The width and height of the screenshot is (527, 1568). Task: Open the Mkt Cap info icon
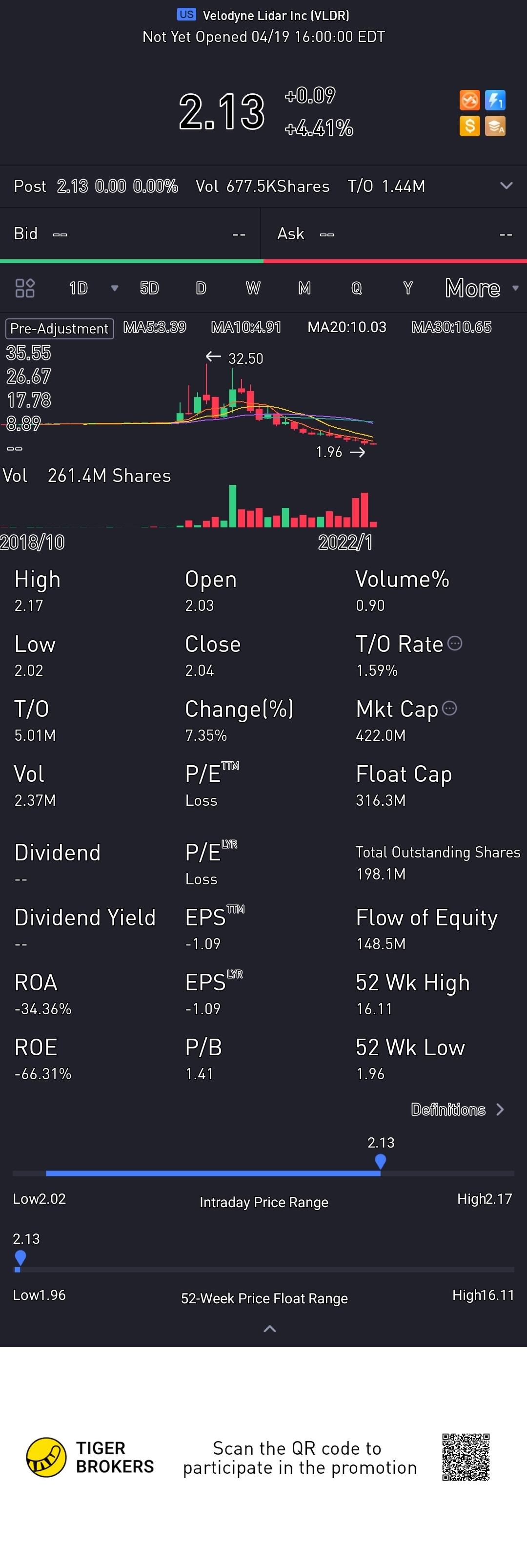click(450, 708)
